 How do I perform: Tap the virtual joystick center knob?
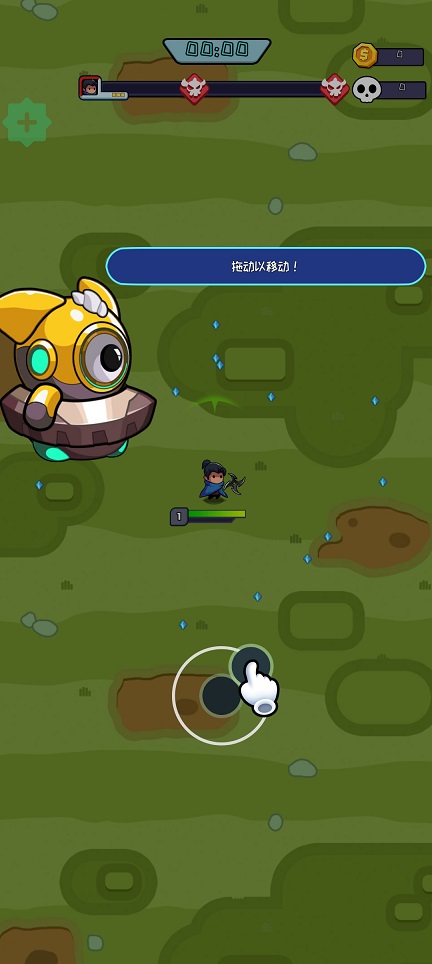pos(221,695)
